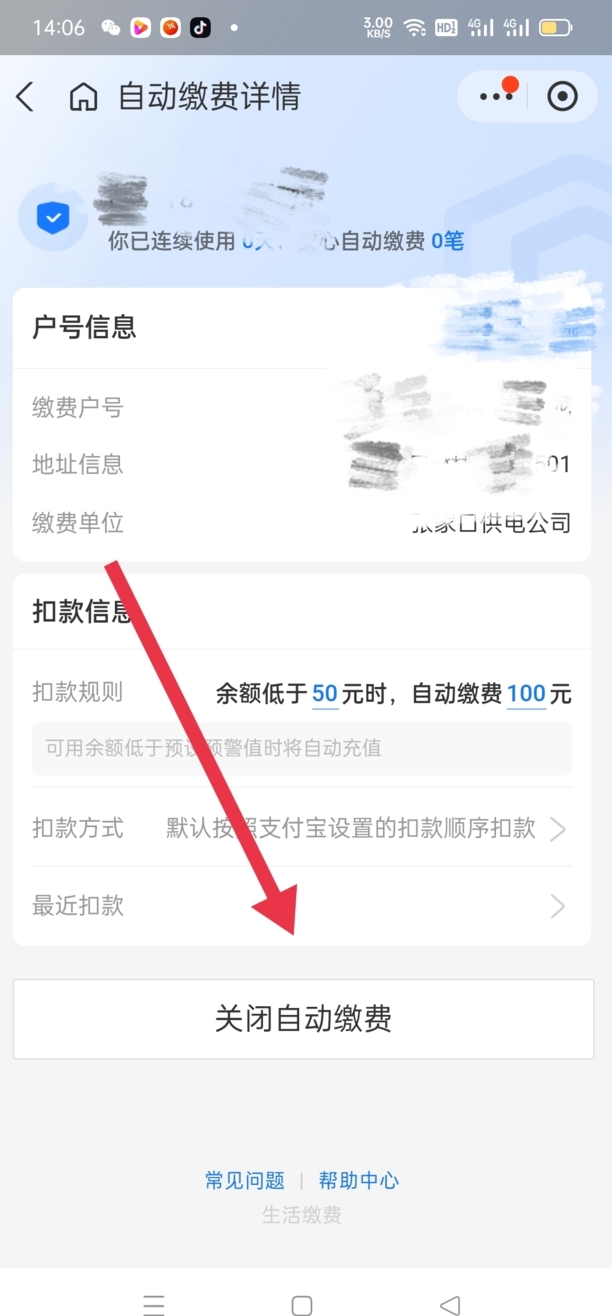Open the 帮助中心 help center link

(x=358, y=1180)
